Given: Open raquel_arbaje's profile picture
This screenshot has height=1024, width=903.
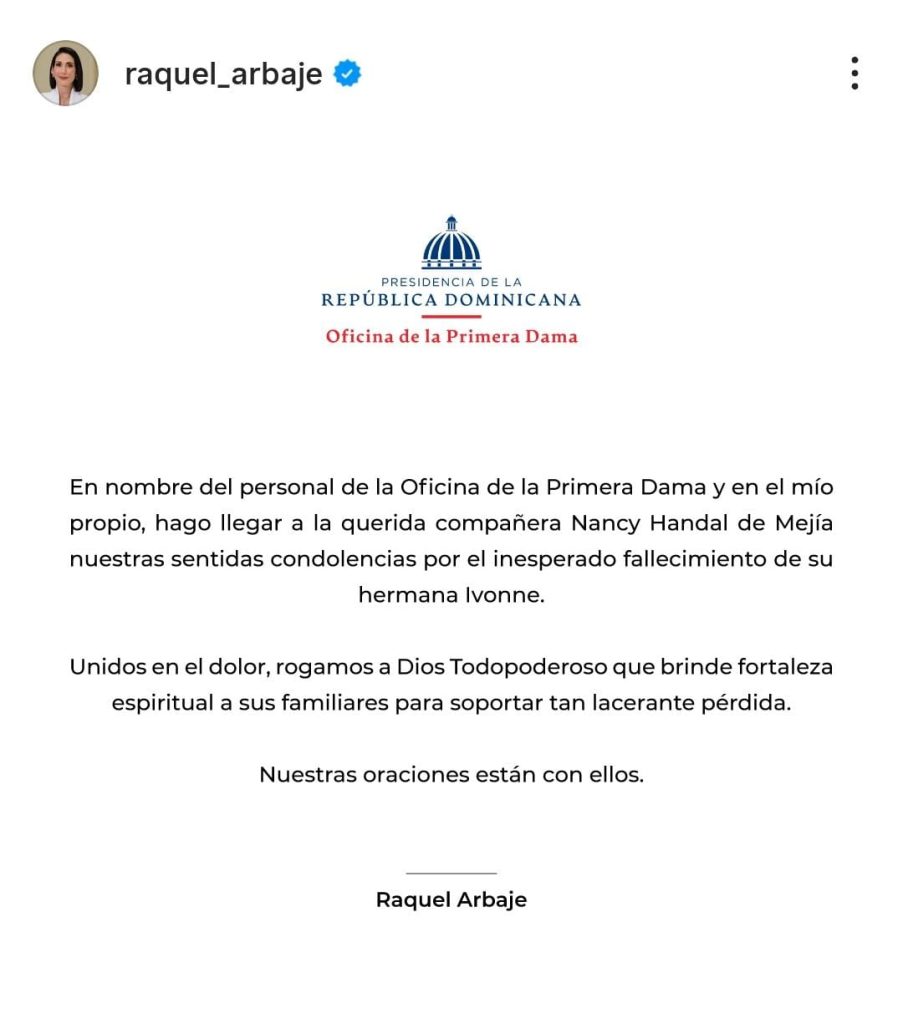Looking at the screenshot, I should (66, 73).
